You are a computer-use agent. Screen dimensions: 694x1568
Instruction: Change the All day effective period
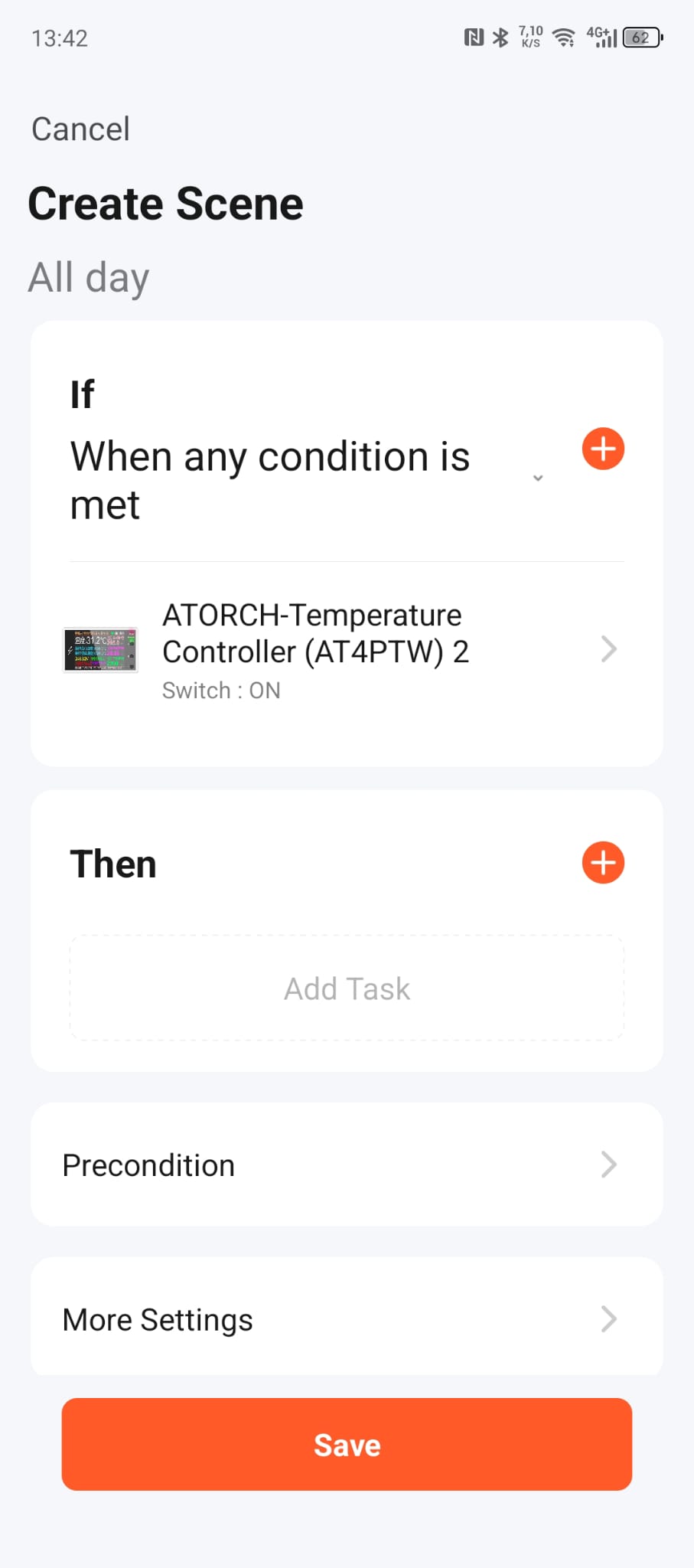coord(89,278)
